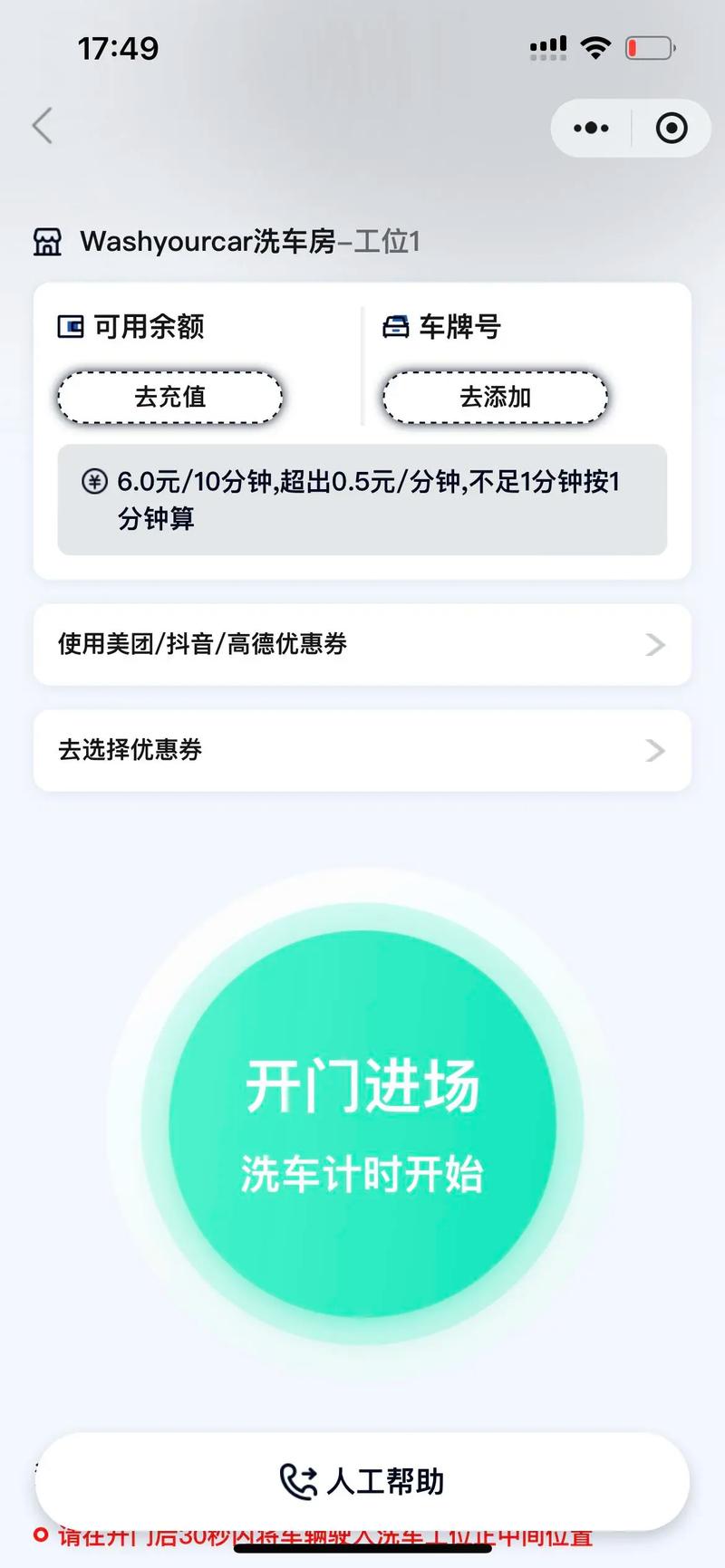Image resolution: width=725 pixels, height=1568 pixels.
Task: Click the wallet icon beside 可用余额
Action: pyautogui.click(x=70, y=327)
